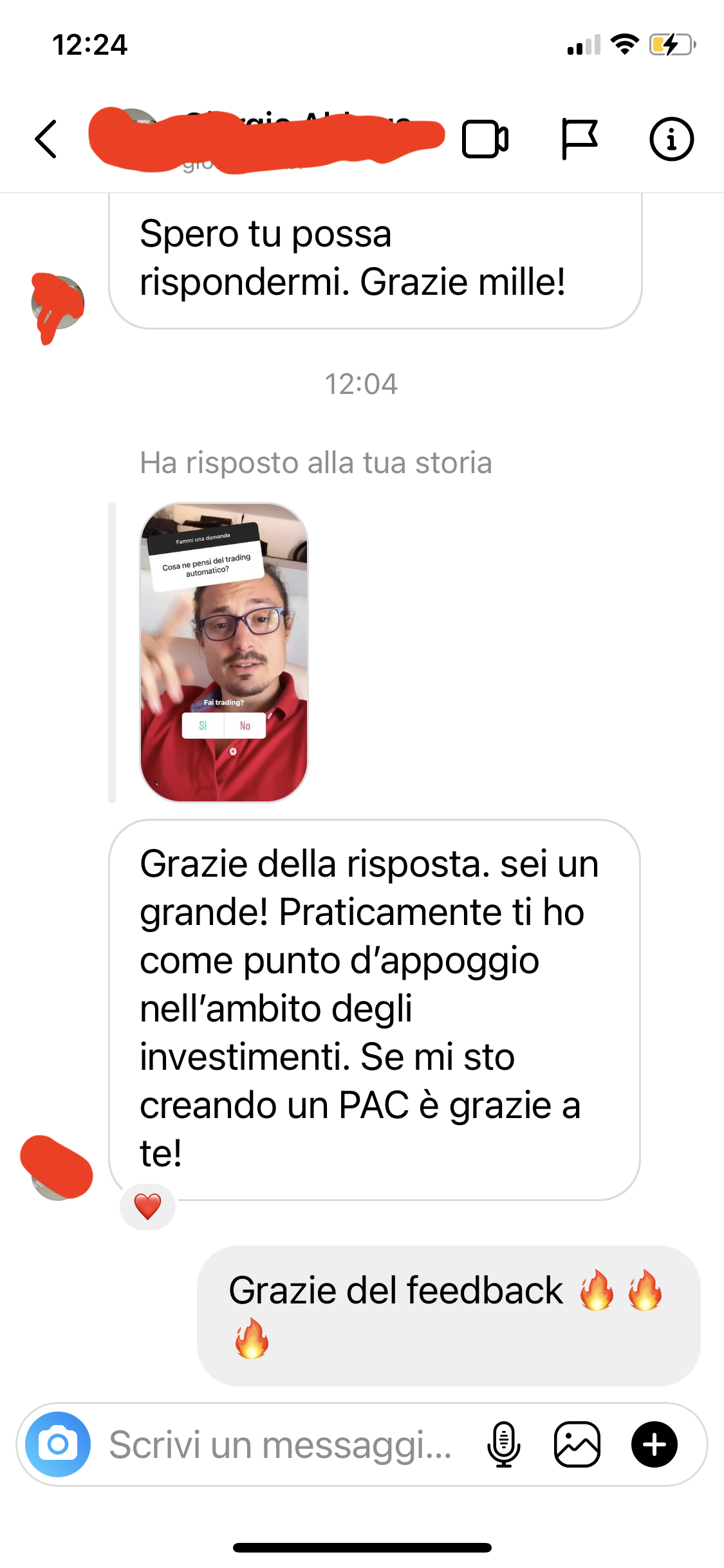Flag this conversation

pyautogui.click(x=579, y=139)
